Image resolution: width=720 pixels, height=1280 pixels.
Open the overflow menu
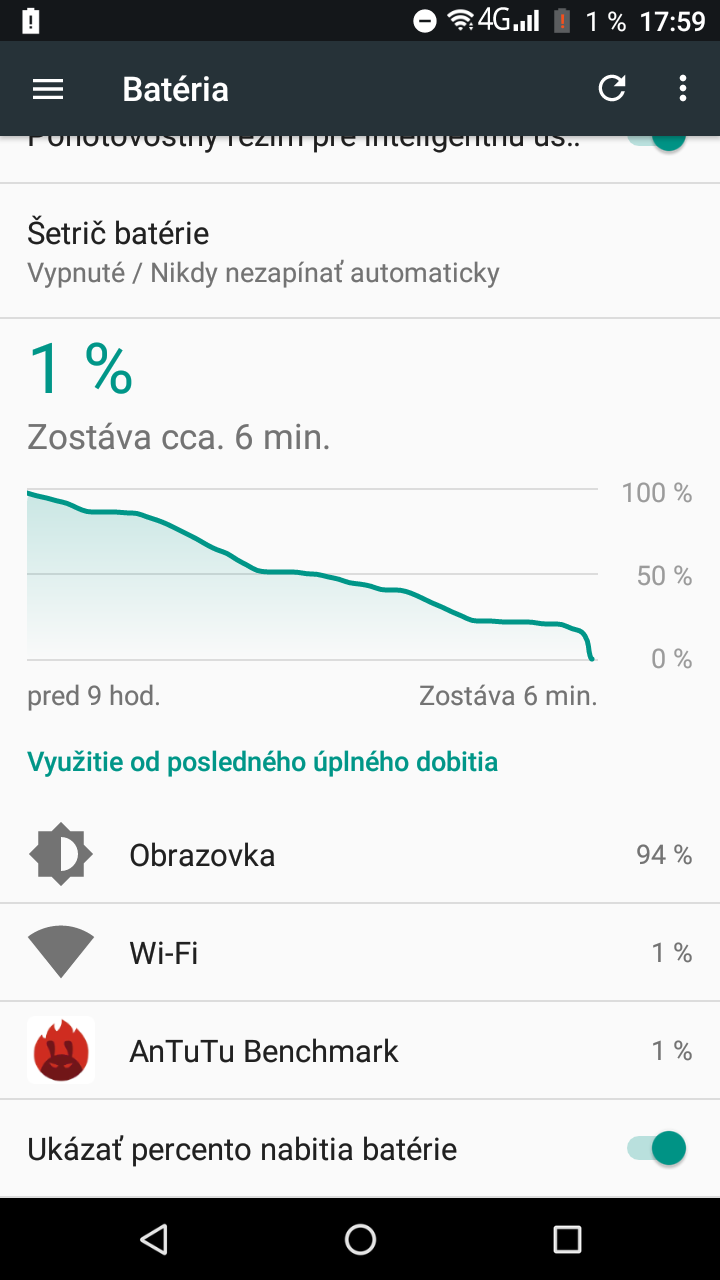click(x=683, y=89)
